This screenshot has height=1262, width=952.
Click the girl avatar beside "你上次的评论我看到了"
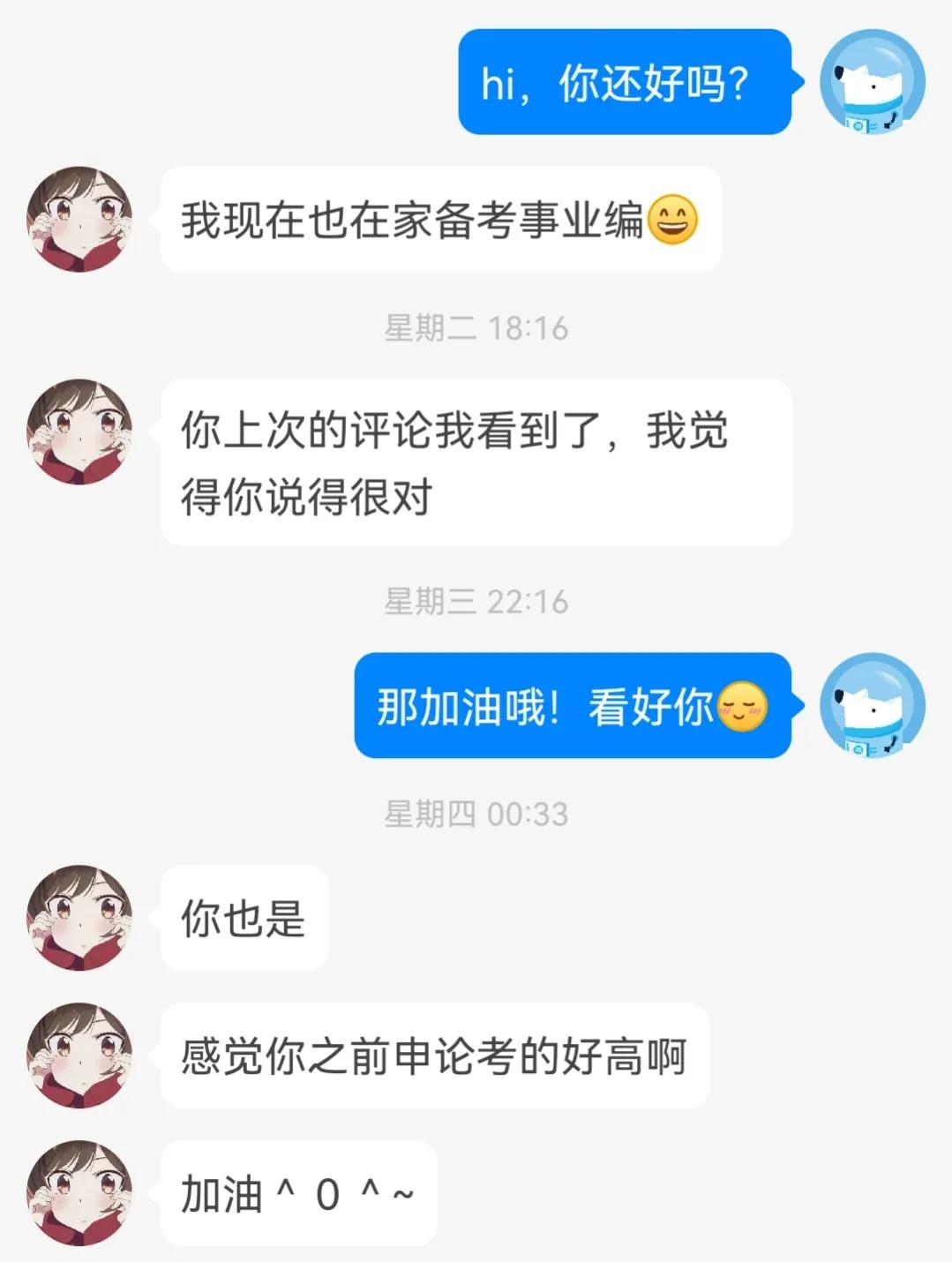(x=79, y=432)
